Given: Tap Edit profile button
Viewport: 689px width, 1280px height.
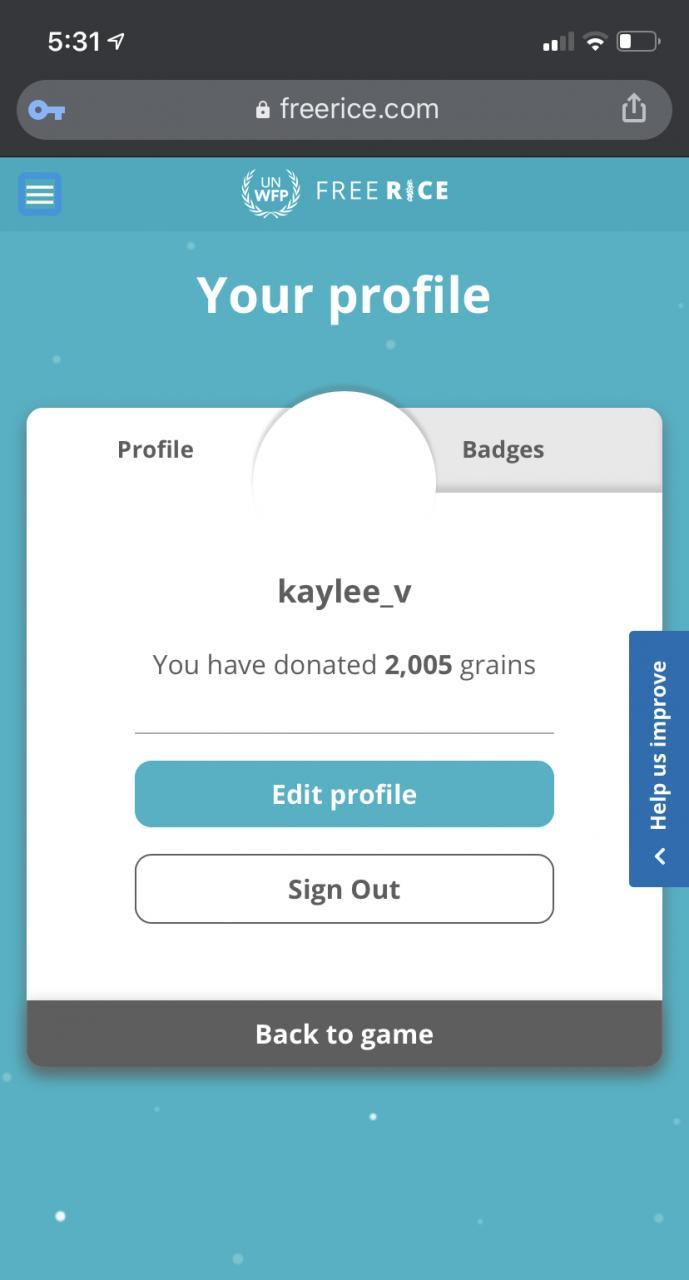Looking at the screenshot, I should [344, 794].
